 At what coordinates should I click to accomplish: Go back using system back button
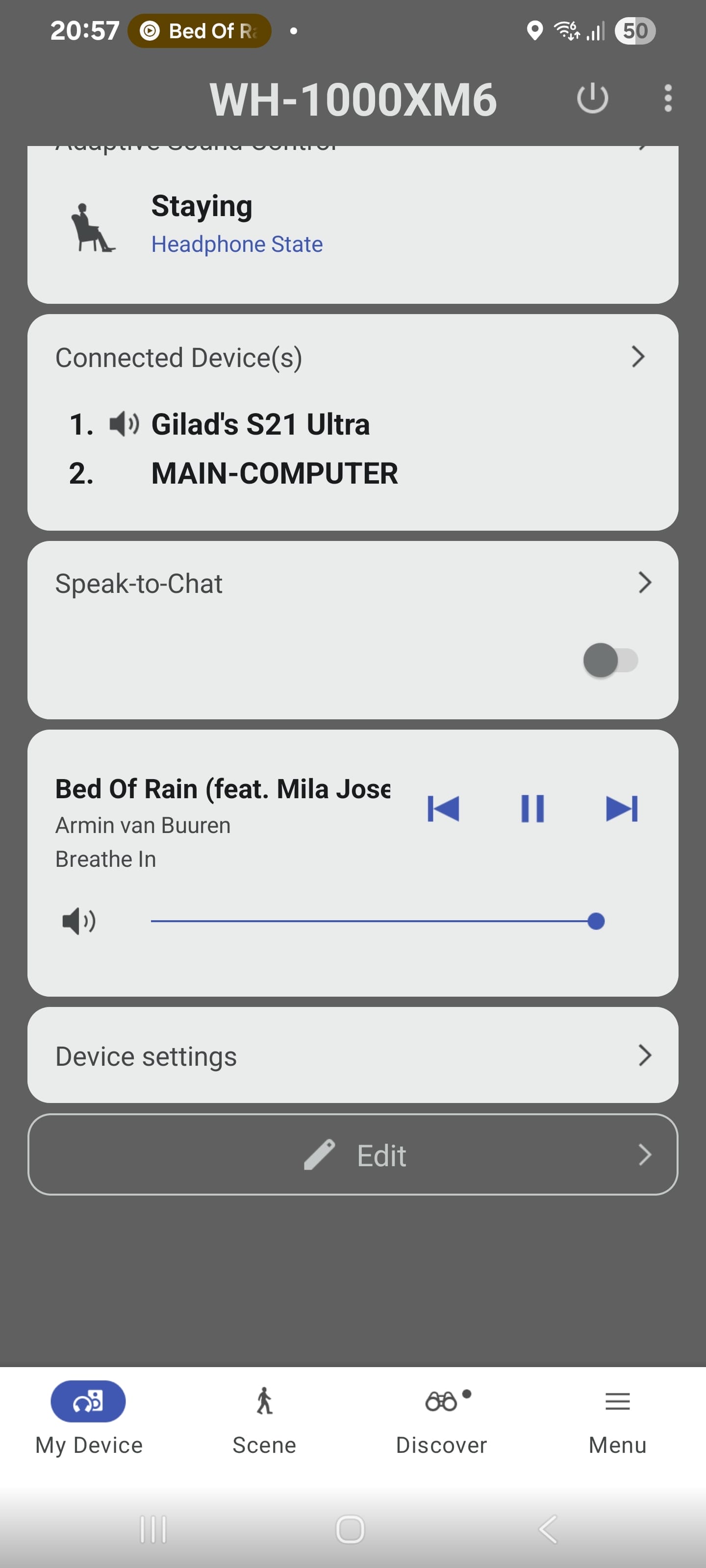point(548,1528)
